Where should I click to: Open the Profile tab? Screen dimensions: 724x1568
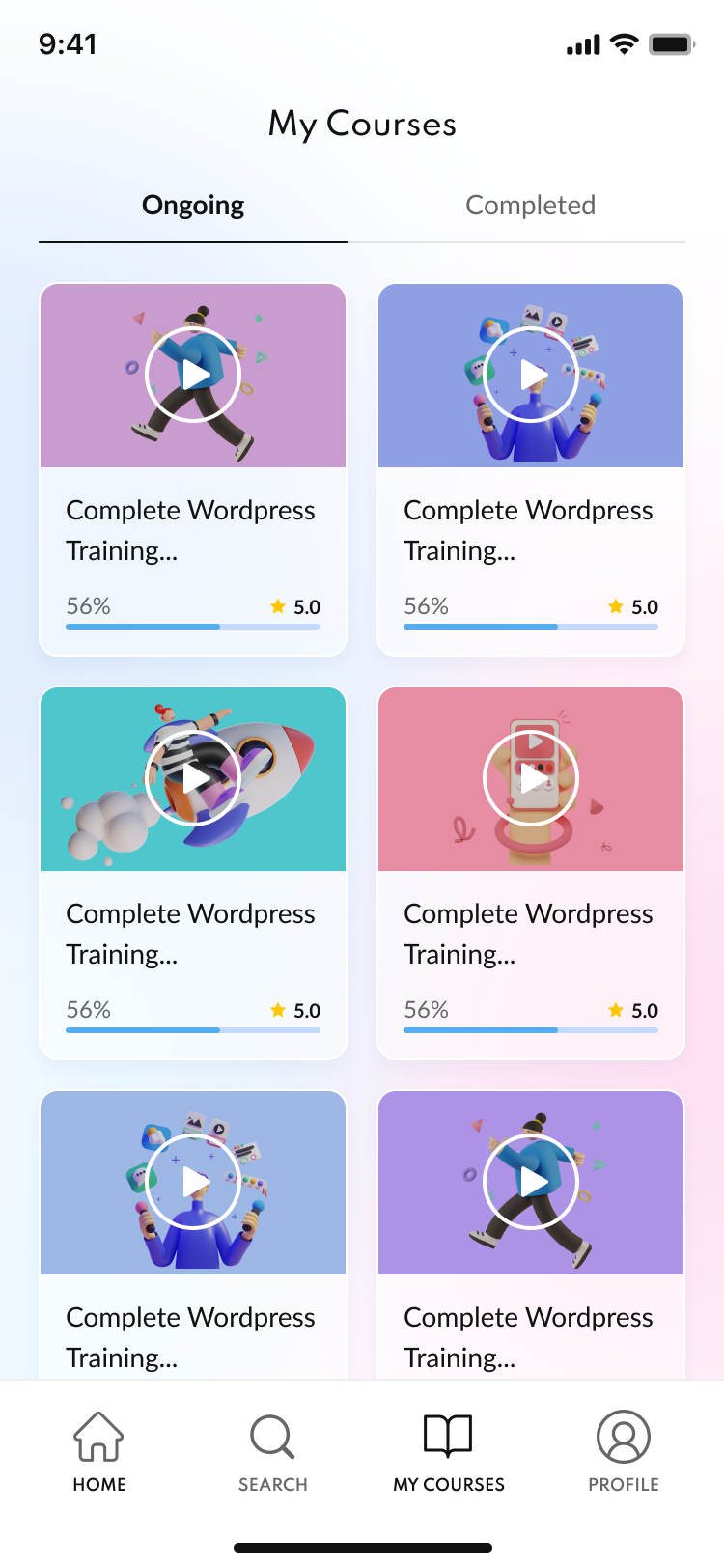(624, 1452)
